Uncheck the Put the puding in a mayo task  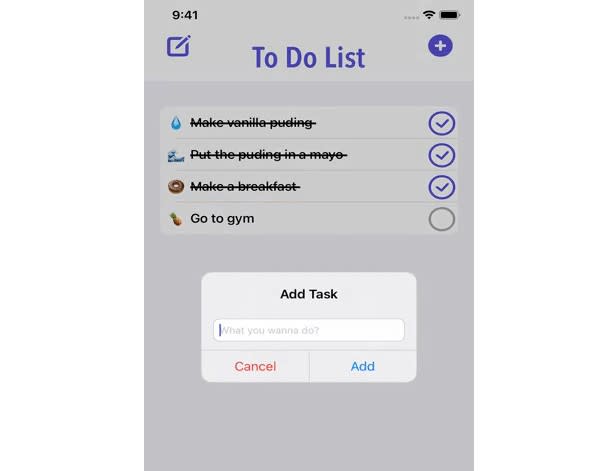(x=441, y=155)
